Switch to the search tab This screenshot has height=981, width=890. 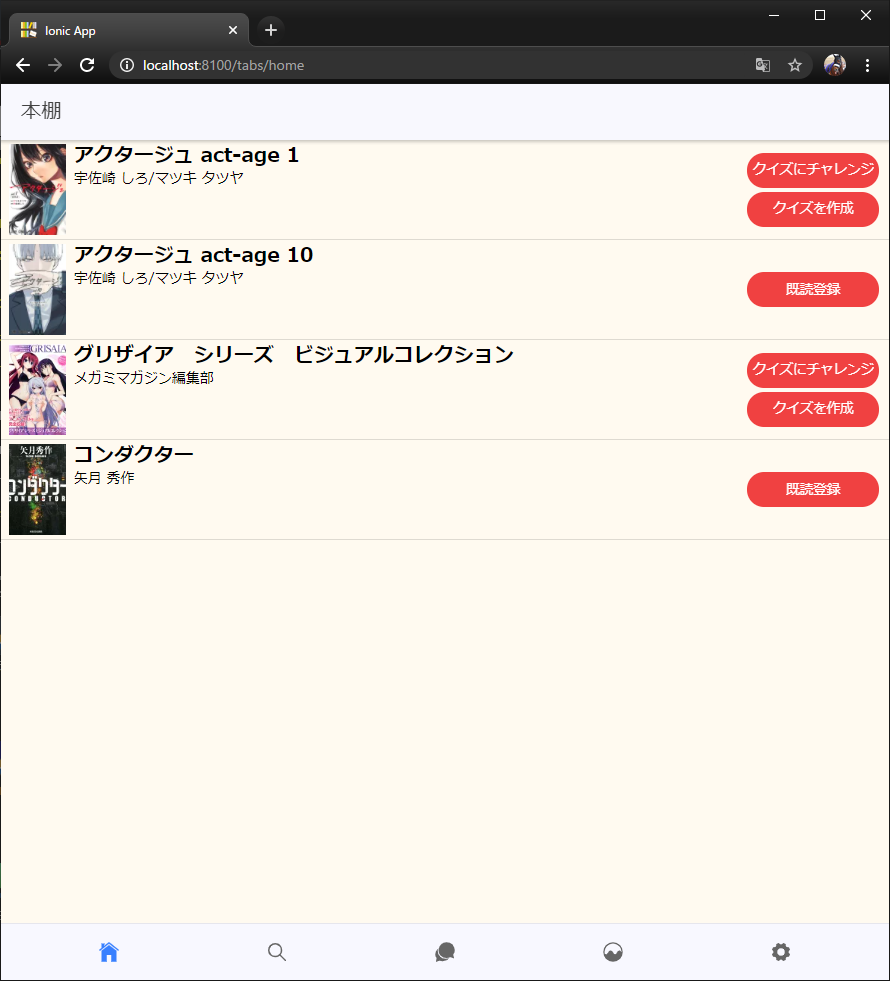pyautogui.click(x=277, y=952)
